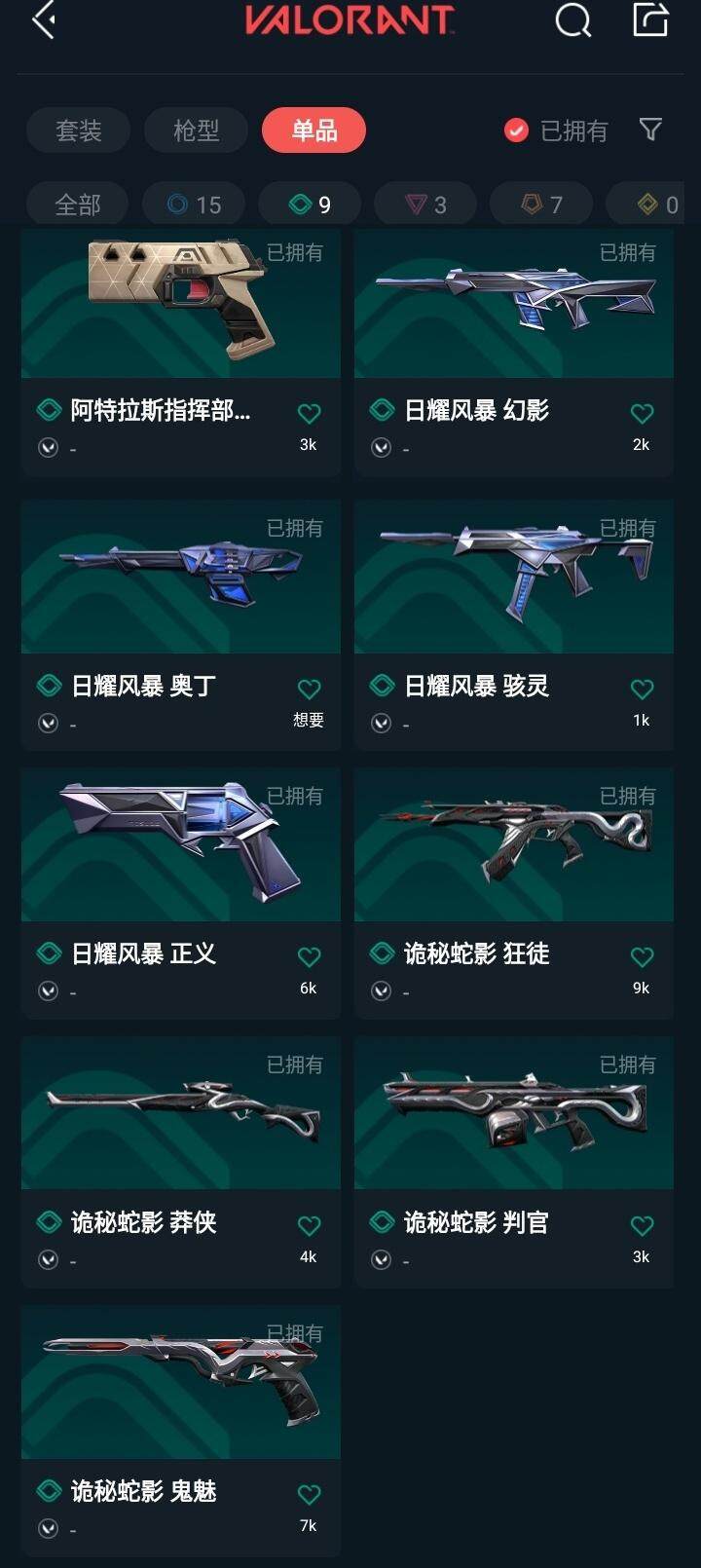Switch to the 枪型 tab

pos(196,131)
